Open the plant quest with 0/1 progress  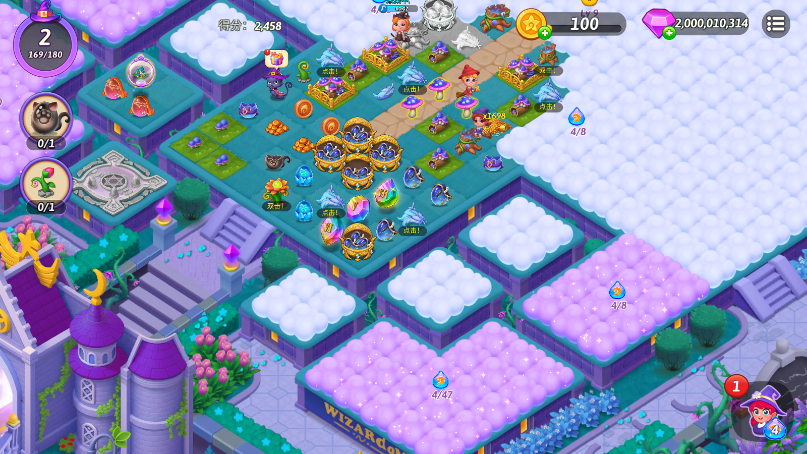tap(46, 181)
